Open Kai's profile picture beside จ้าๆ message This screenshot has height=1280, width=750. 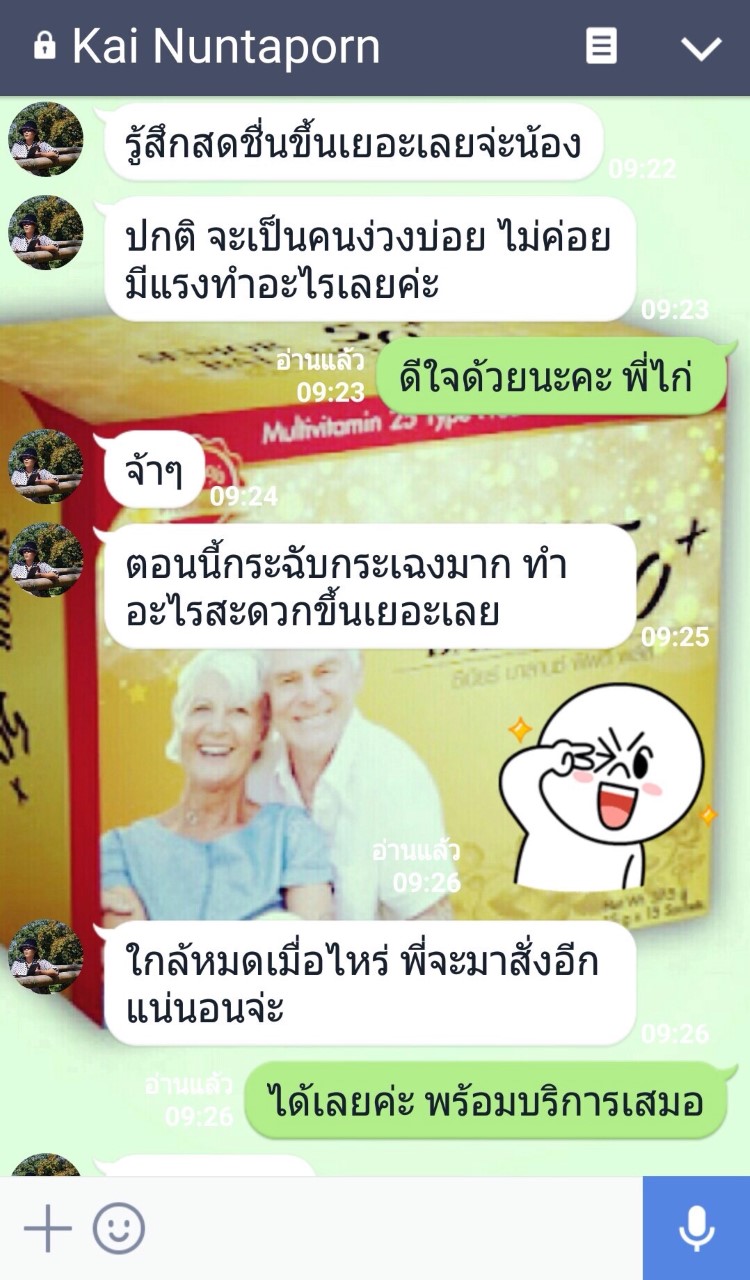point(45,466)
